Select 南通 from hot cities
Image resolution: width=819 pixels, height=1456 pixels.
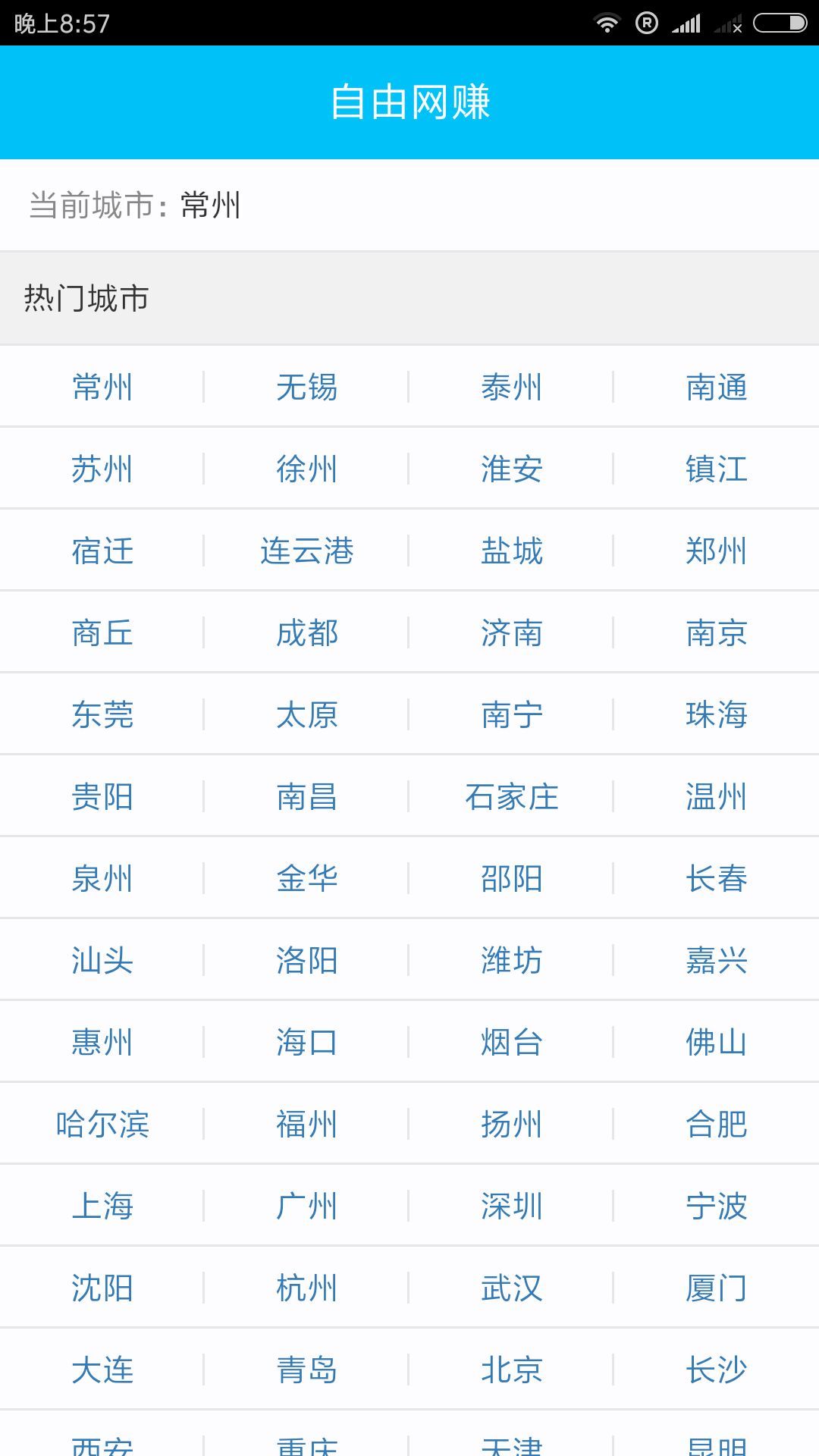tap(715, 387)
